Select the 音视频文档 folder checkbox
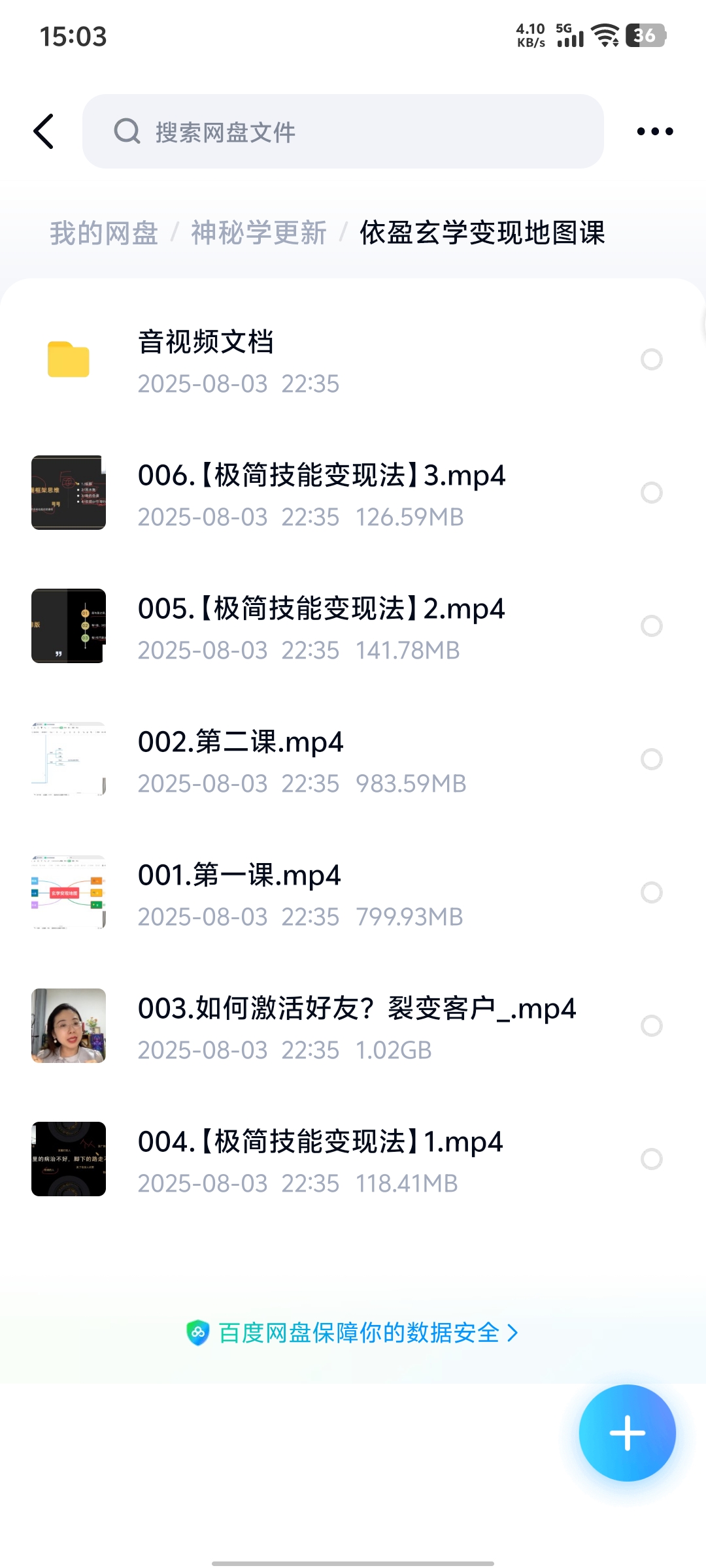706x1568 pixels. point(651,359)
